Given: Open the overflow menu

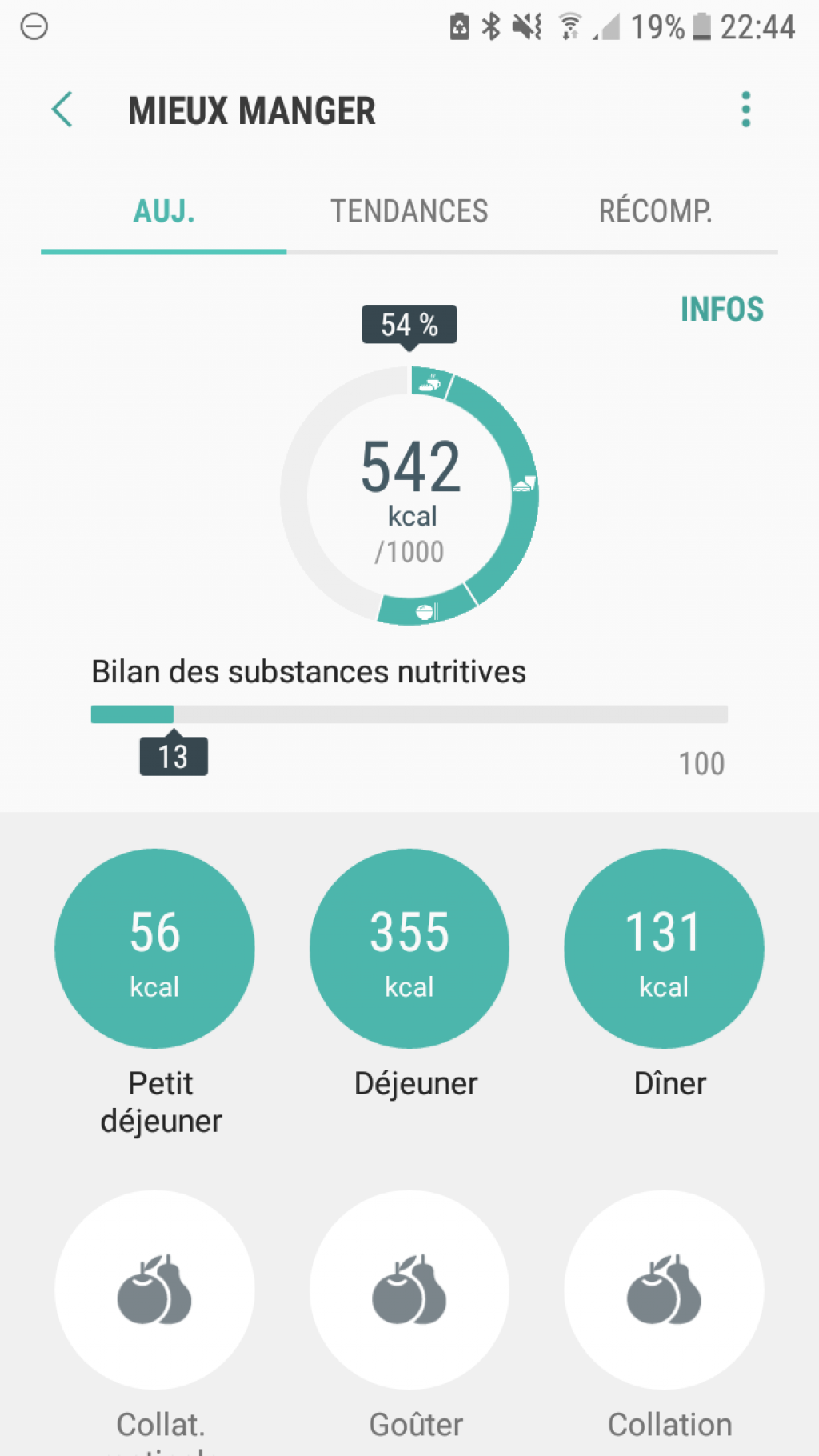Looking at the screenshot, I should point(745,110).
